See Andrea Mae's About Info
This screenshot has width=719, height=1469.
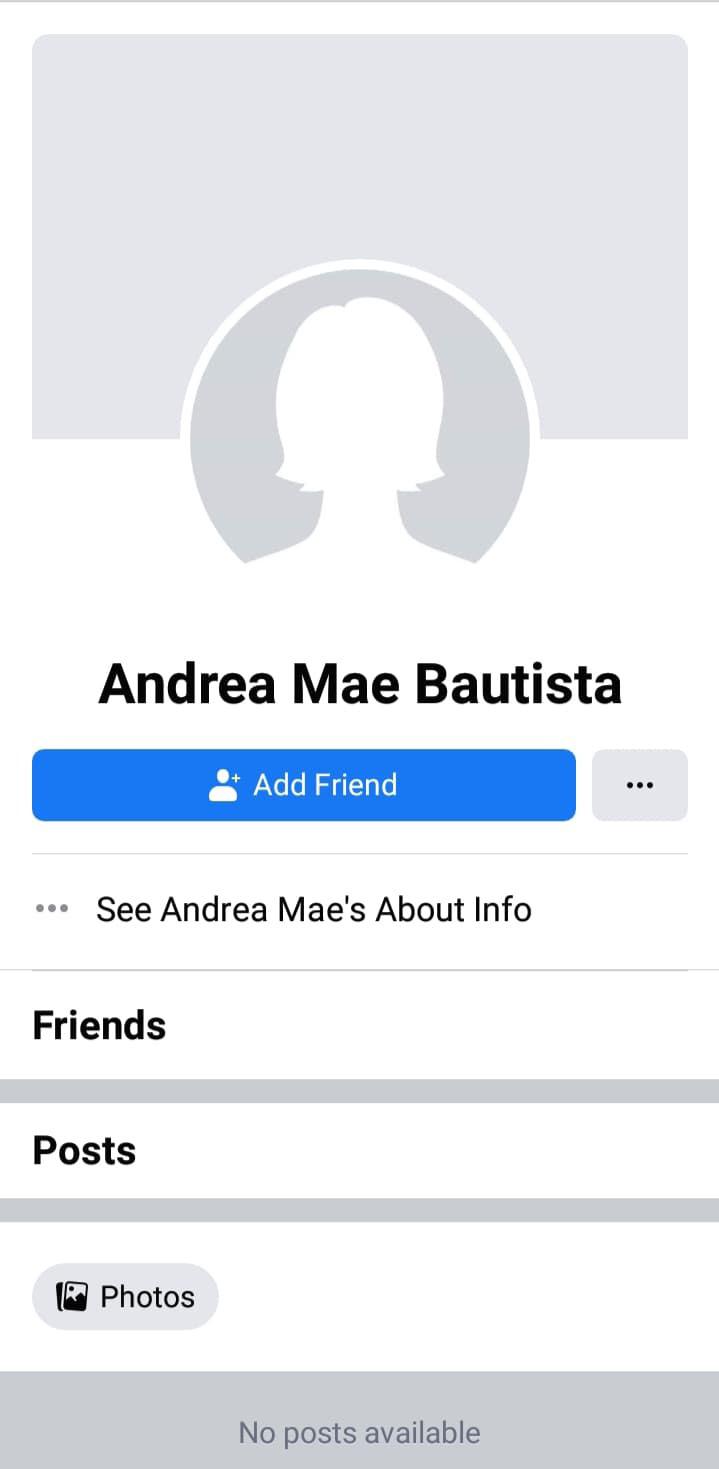click(312, 910)
